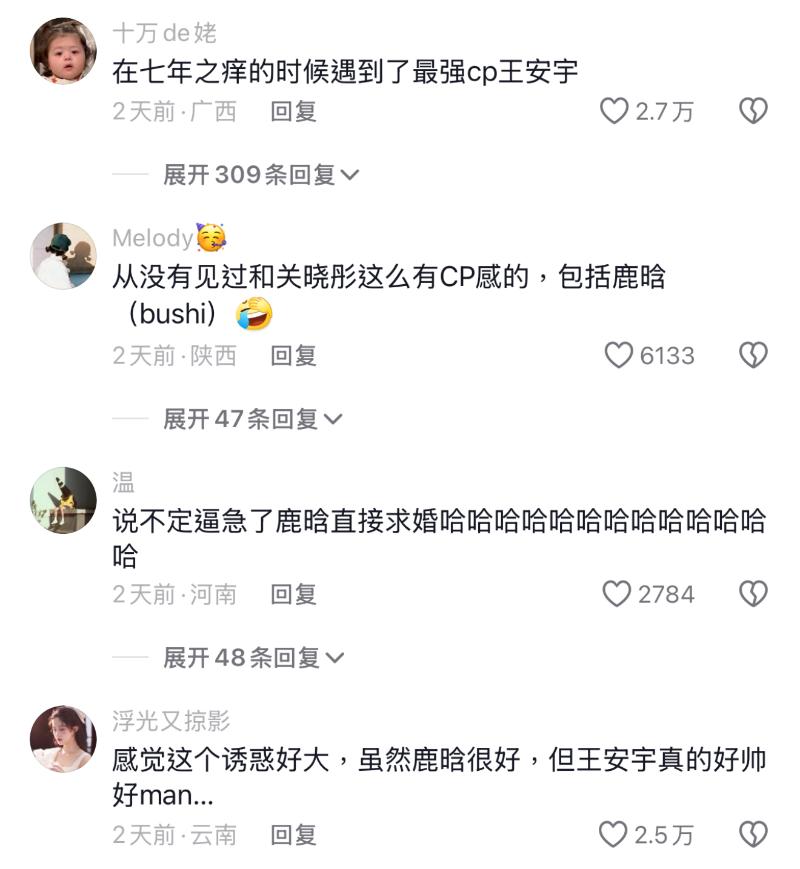Viewport: 800px width, 869px height.
Task: Reply to 十万de姥's comment
Action: 293,111
